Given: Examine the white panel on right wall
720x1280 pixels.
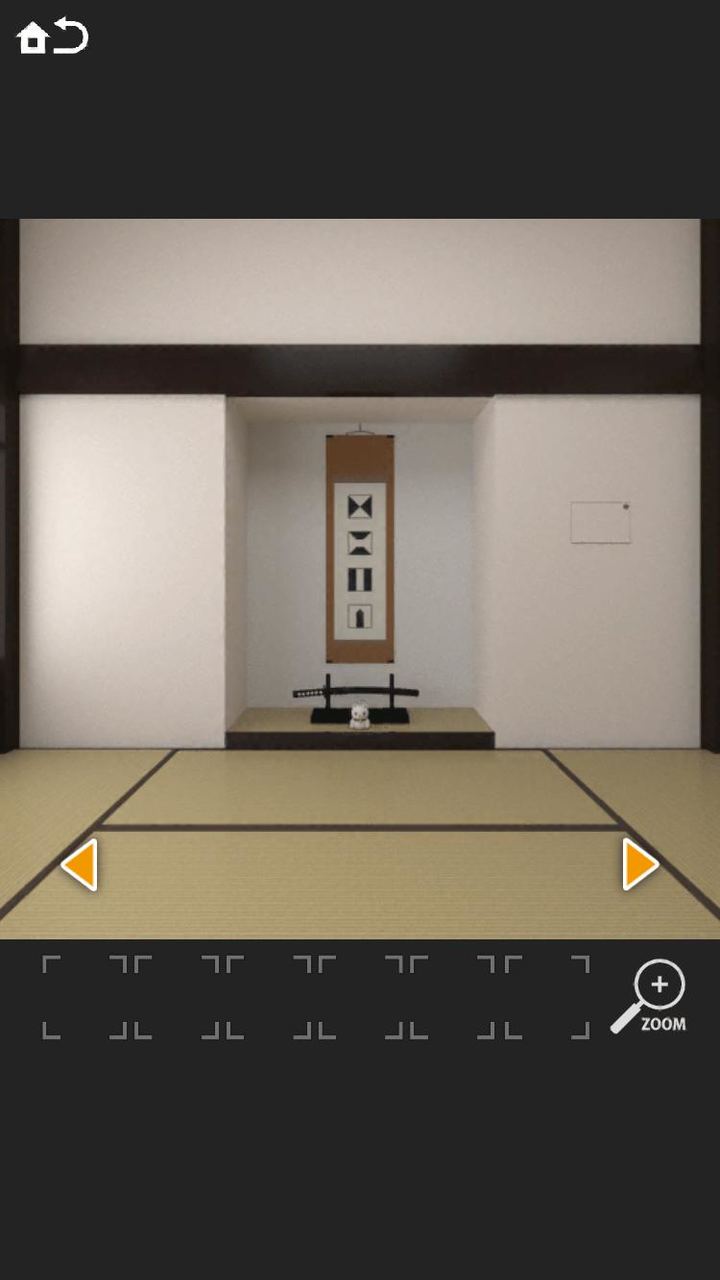Looking at the screenshot, I should click(x=600, y=522).
